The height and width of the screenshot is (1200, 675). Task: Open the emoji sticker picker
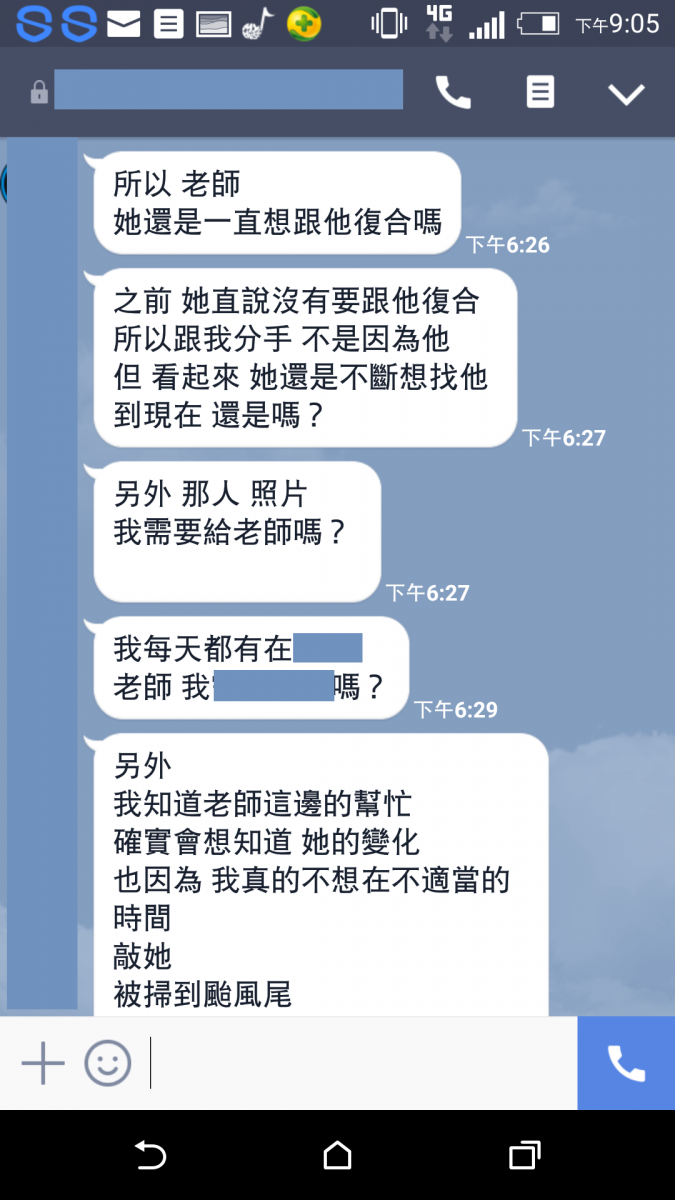pyautogui.click(x=108, y=1063)
